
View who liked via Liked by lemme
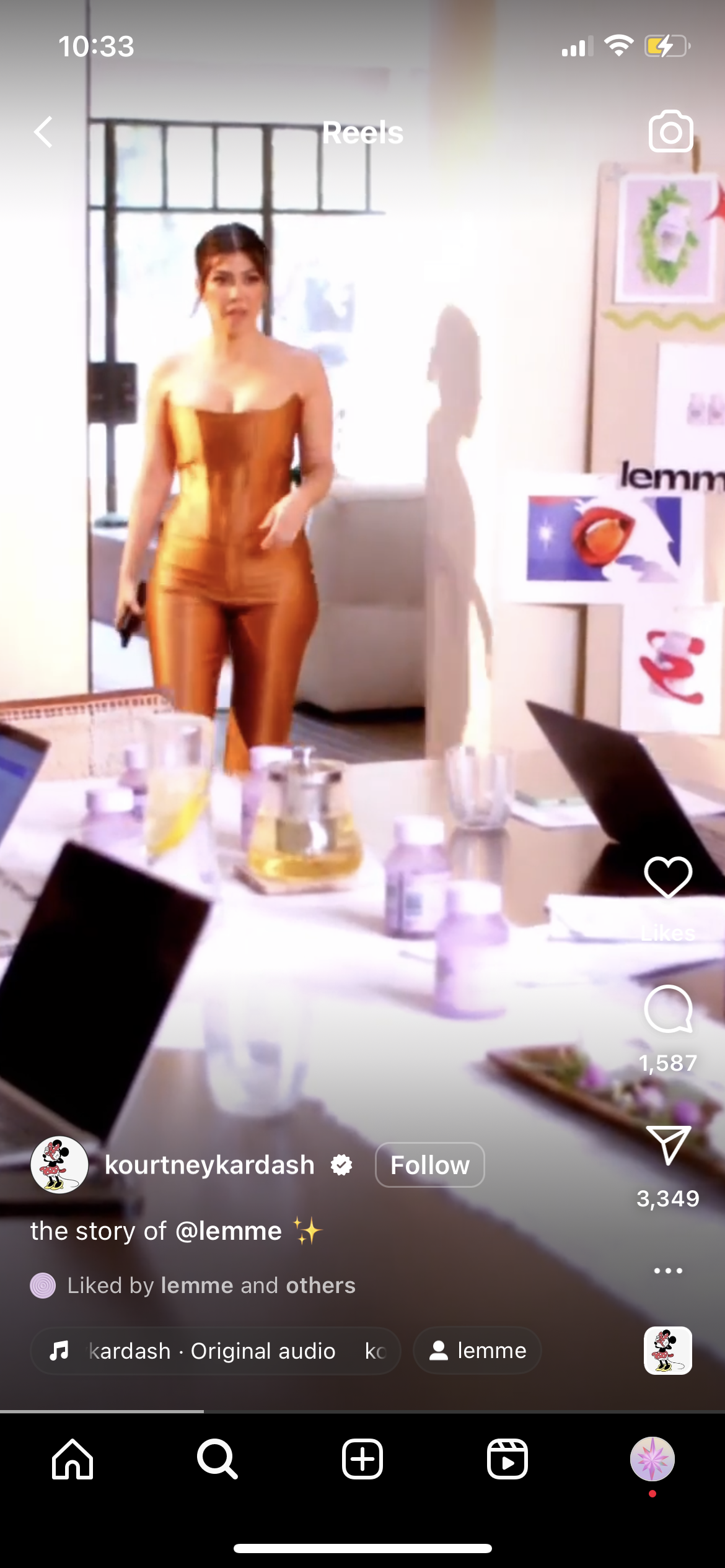point(211,1286)
